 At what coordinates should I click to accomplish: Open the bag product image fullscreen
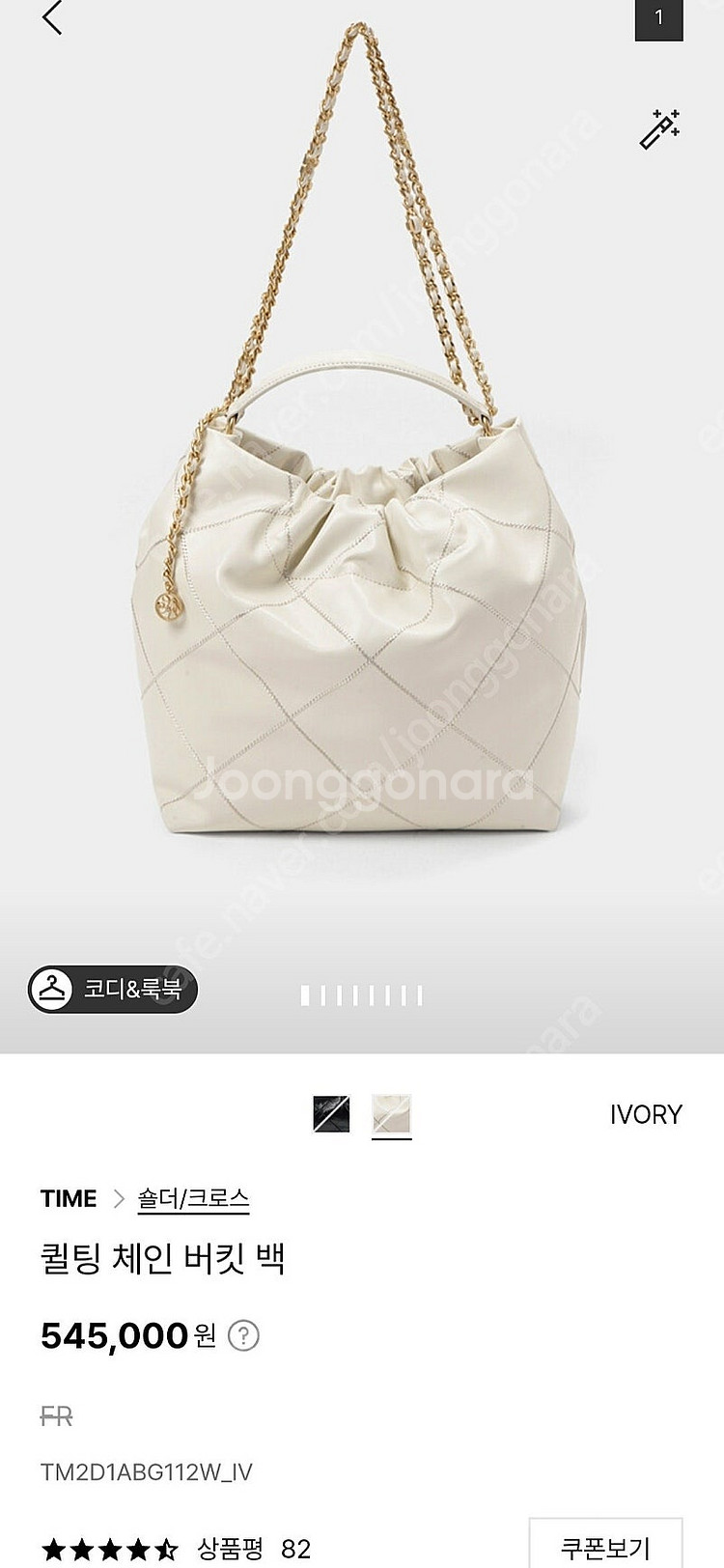pos(362,579)
